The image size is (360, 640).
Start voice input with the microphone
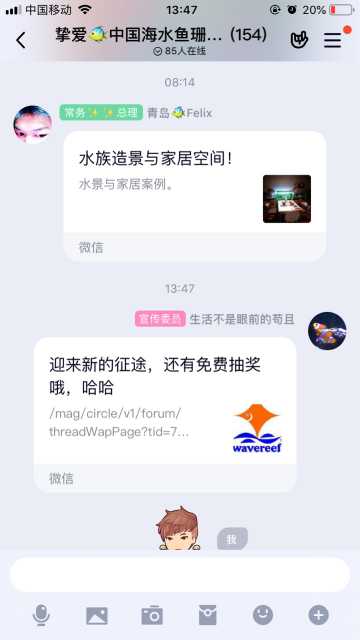click(x=41, y=615)
